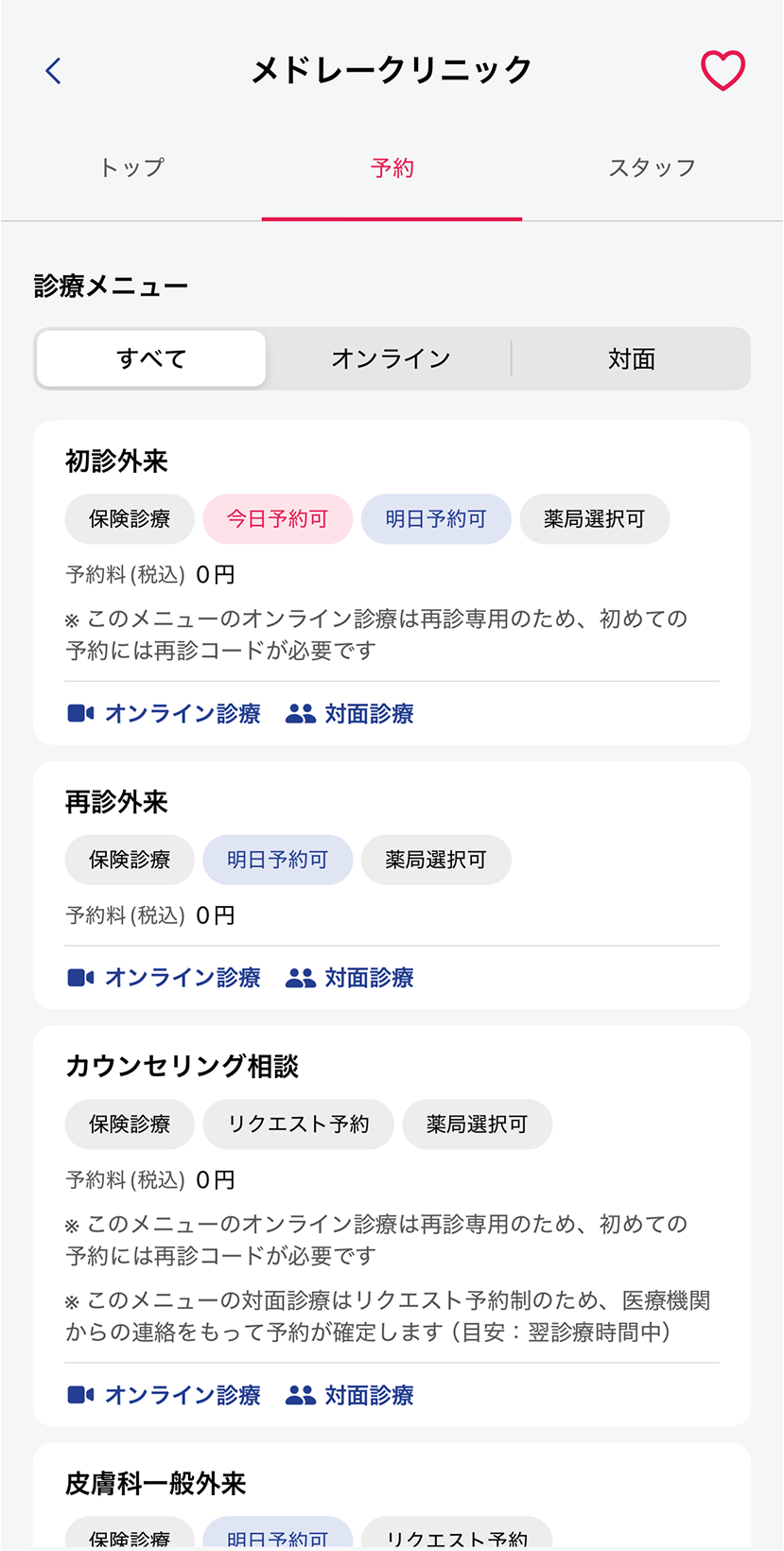
Task: Choose 対面診療 under 再診外来
Action: pyautogui.click(x=350, y=977)
